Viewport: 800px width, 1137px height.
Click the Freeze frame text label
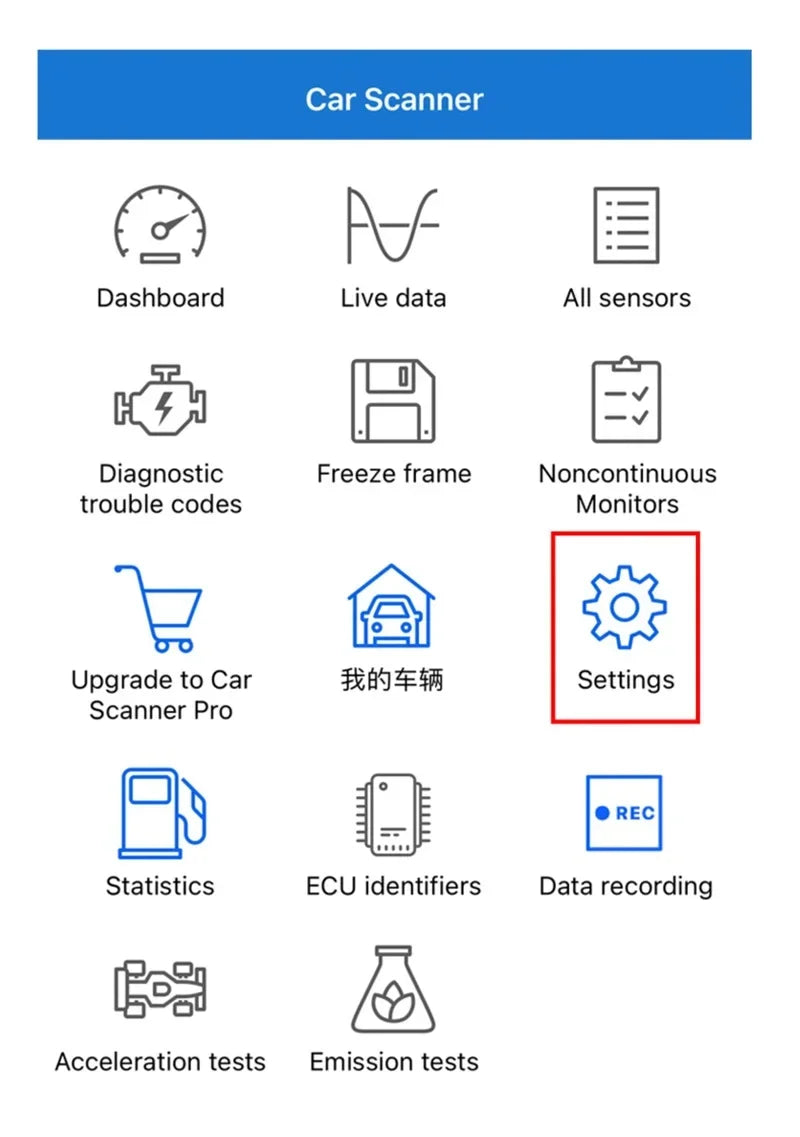393,473
